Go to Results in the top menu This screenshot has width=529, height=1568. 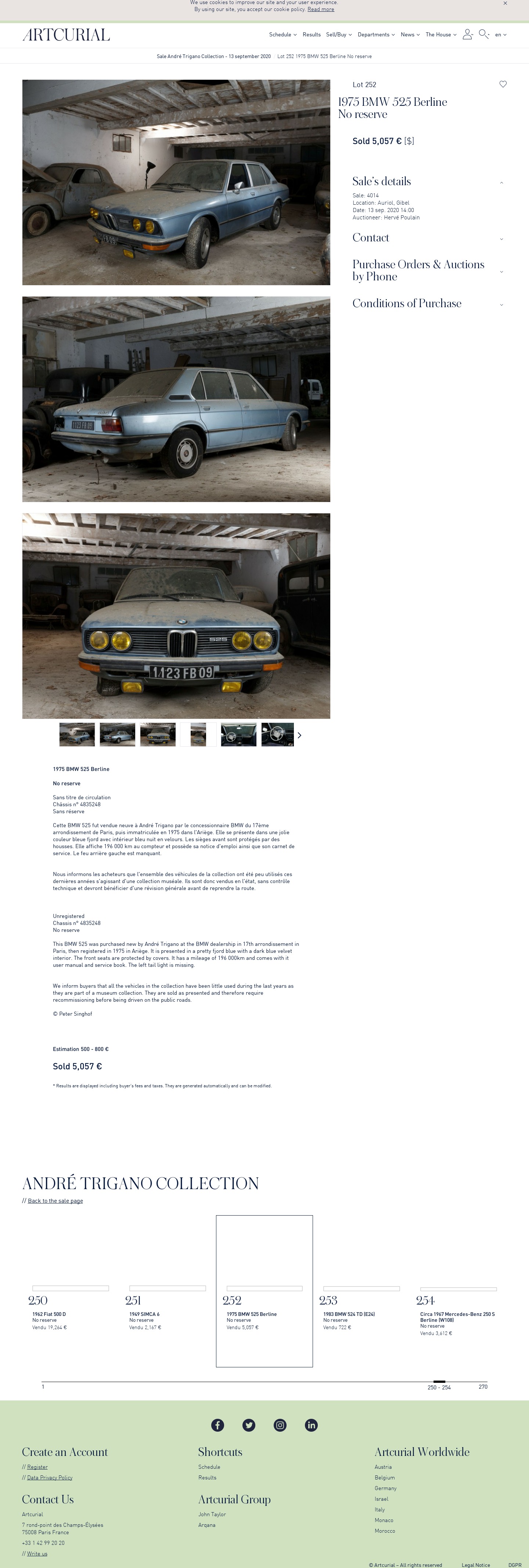pos(311,35)
